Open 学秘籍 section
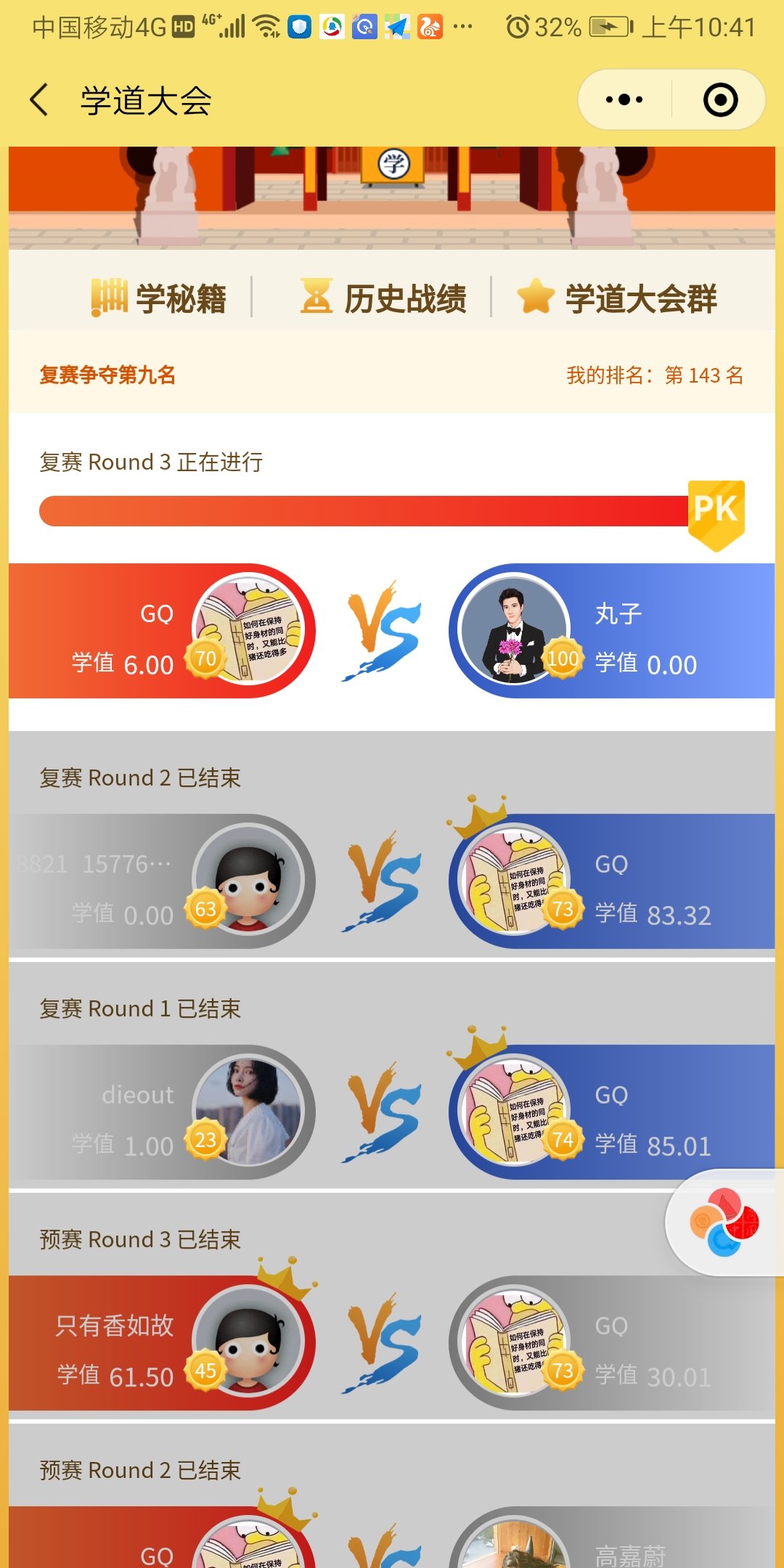The height and width of the screenshot is (1568, 784). coord(160,298)
